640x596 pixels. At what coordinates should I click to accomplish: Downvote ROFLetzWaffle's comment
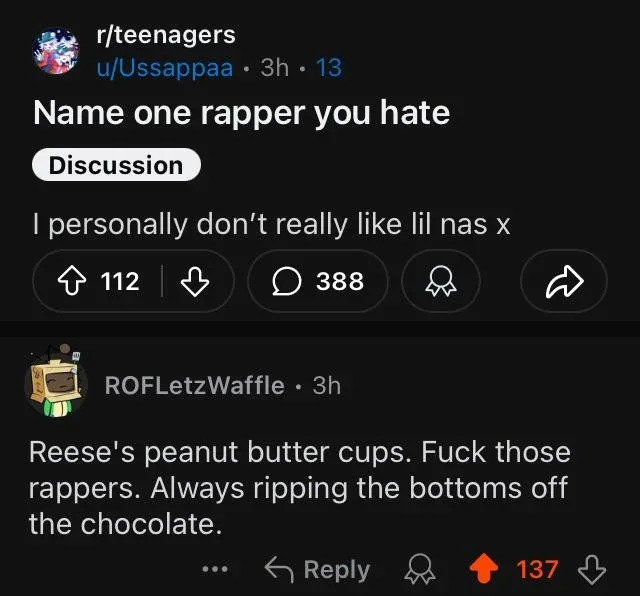coord(593,569)
